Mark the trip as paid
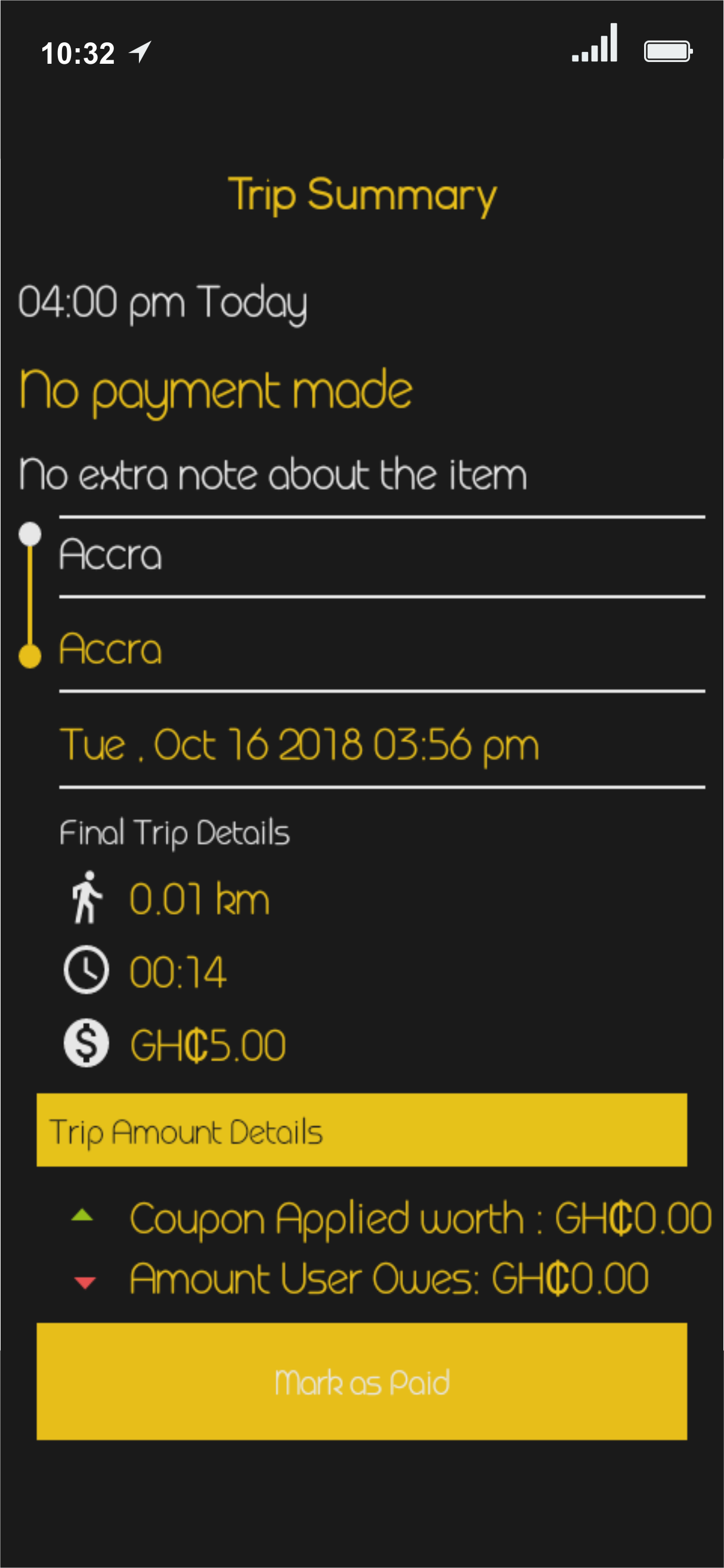 click(x=361, y=1381)
